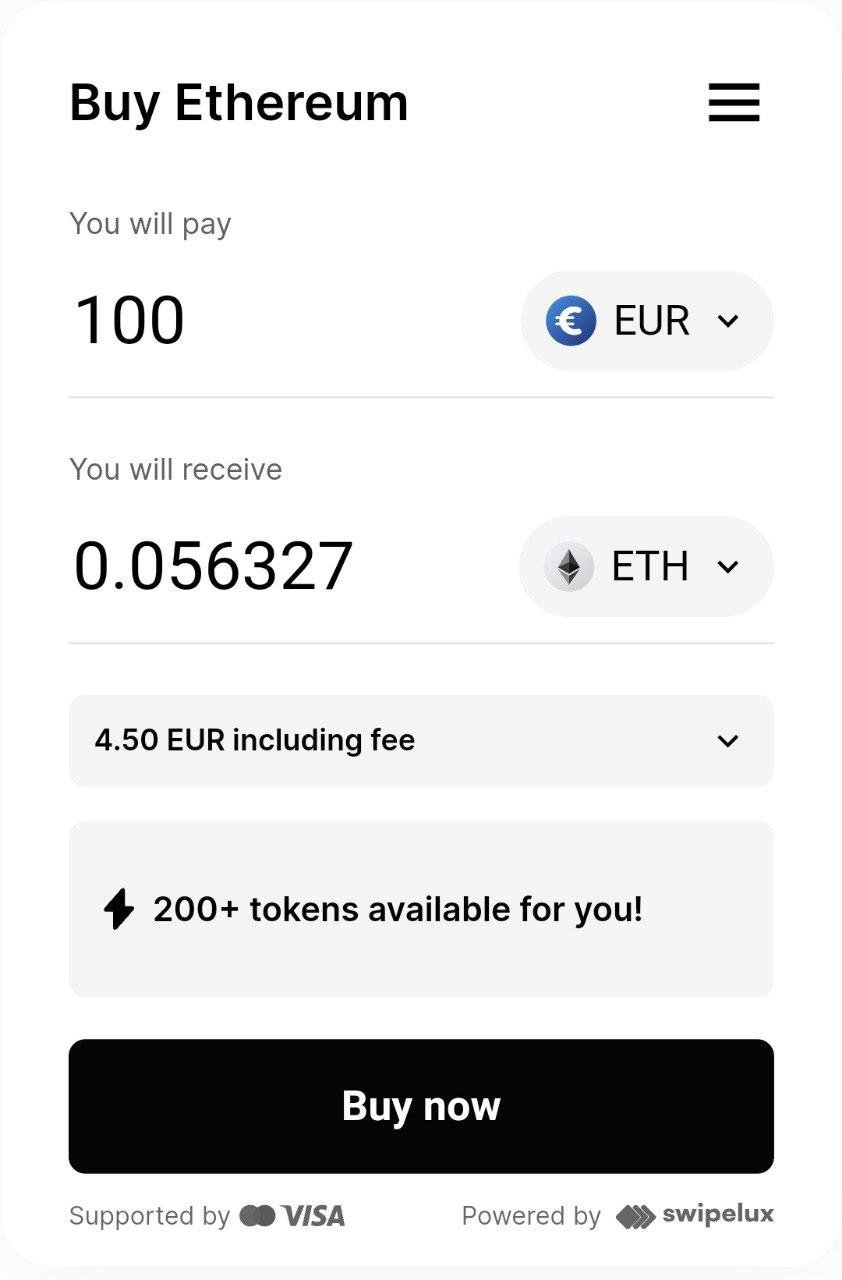Image resolution: width=842 pixels, height=1280 pixels.
Task: Open the EUR currency dropdown
Action: pos(647,321)
